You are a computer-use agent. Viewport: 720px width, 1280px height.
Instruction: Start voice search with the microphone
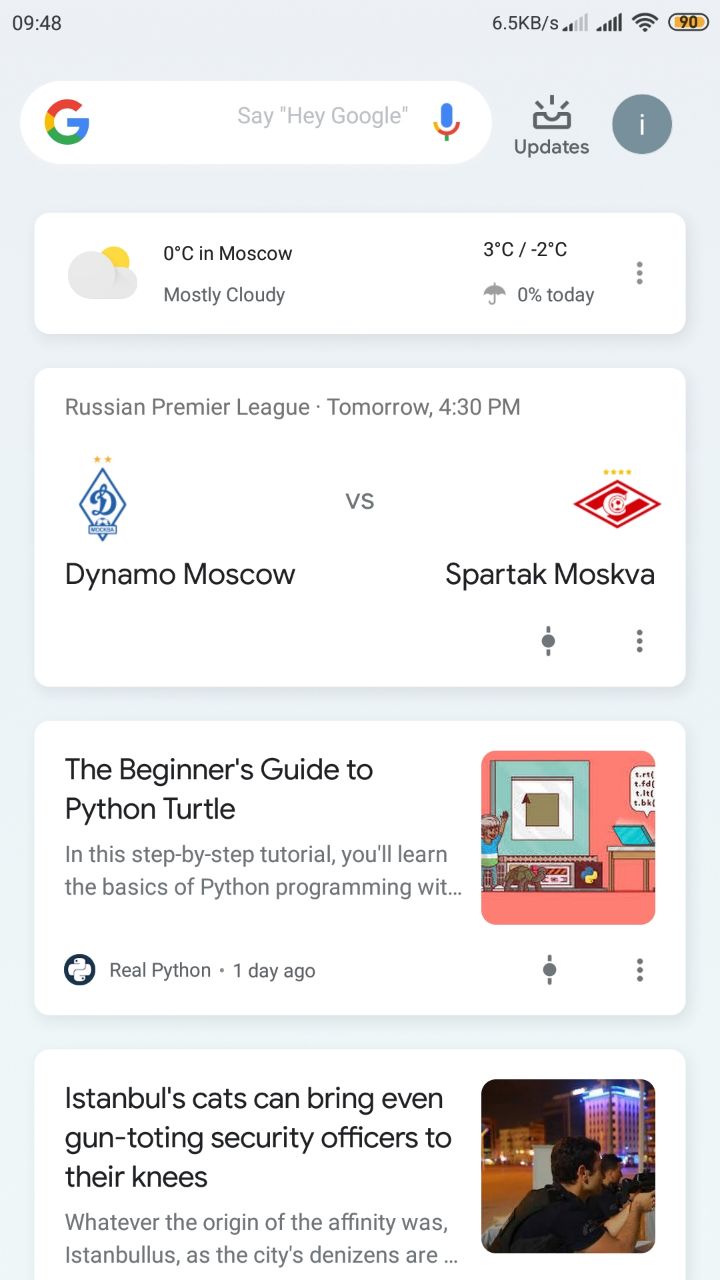click(447, 121)
